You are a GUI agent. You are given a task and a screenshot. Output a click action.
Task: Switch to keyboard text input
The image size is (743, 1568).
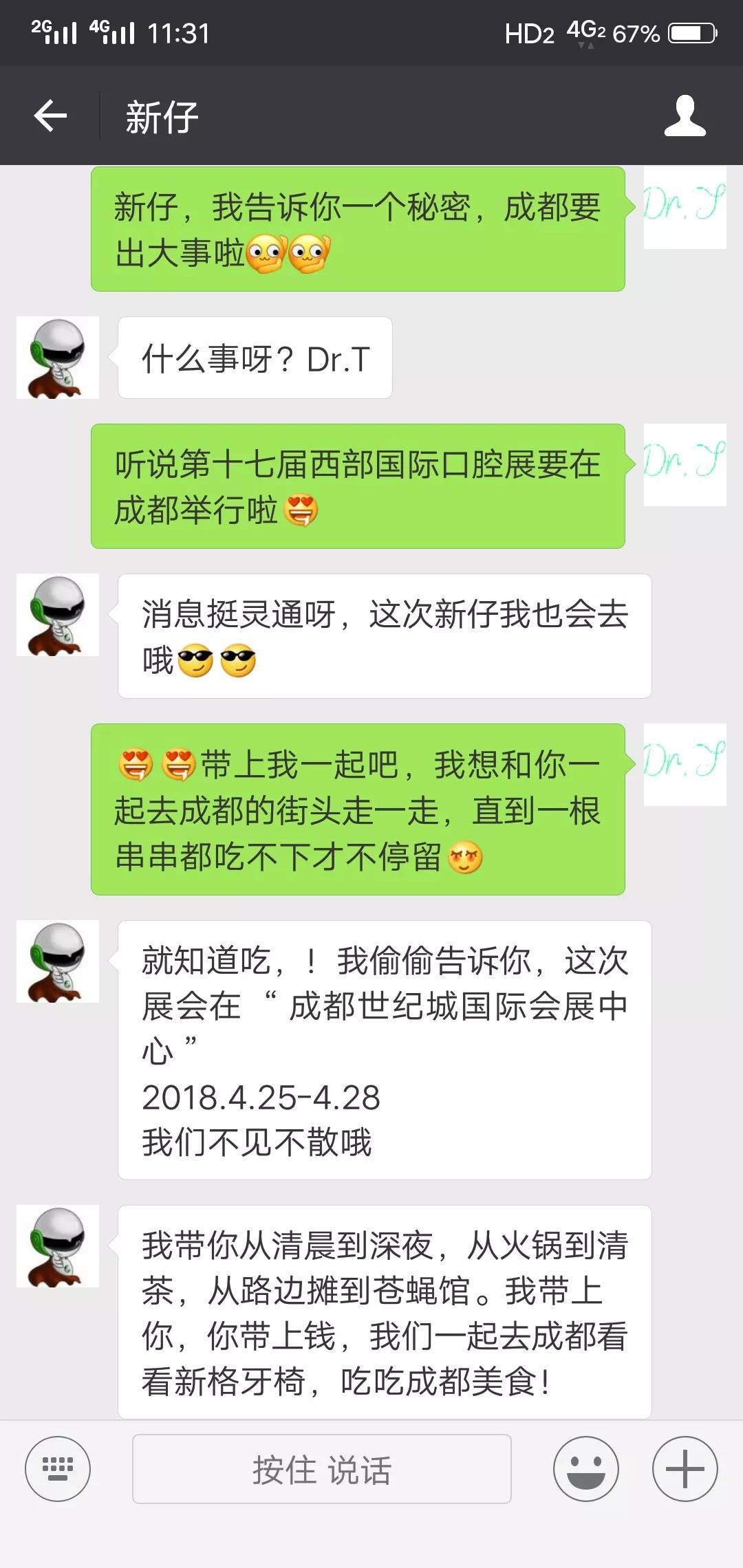[58, 1468]
